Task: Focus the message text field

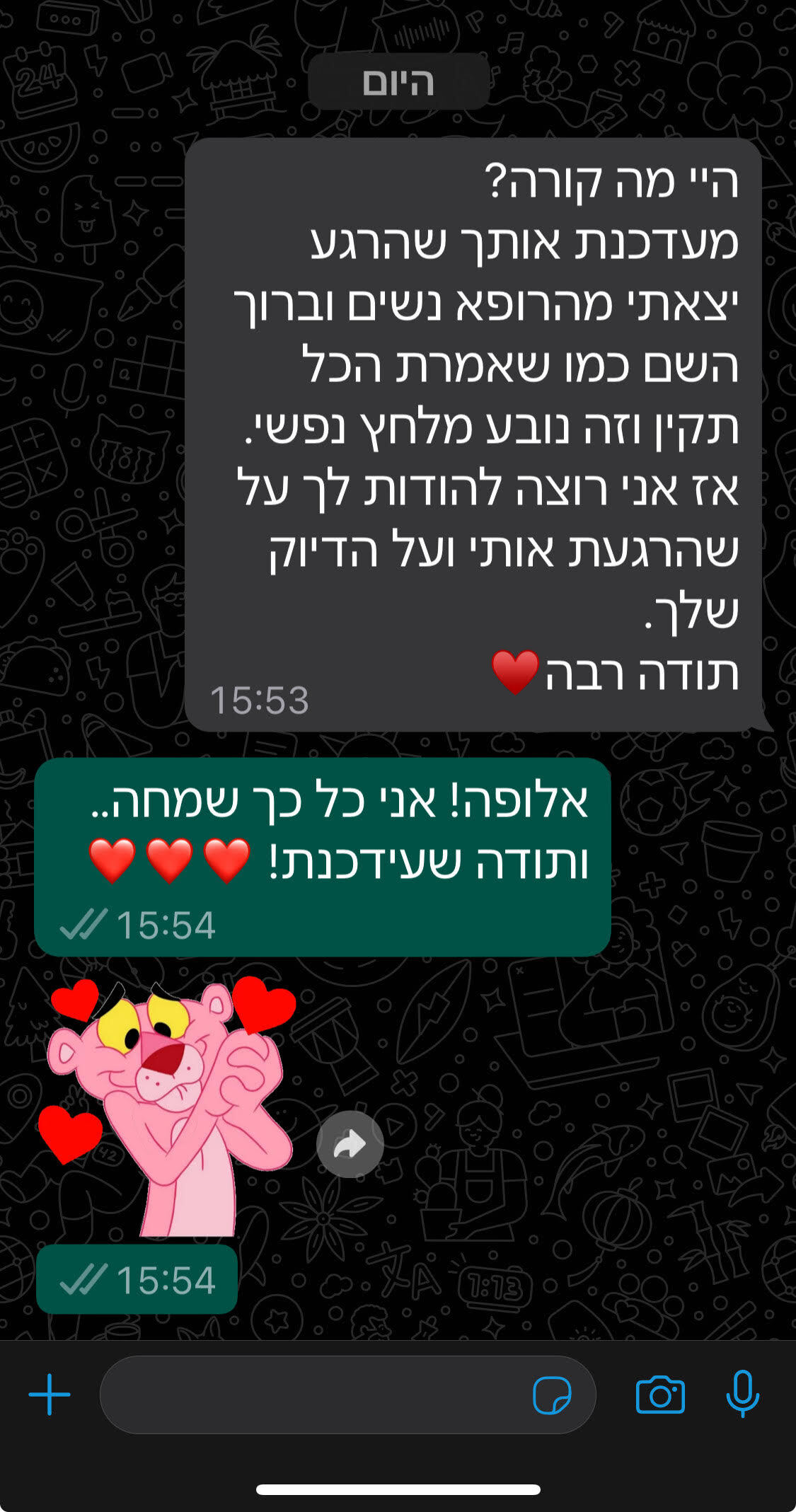Action: [311, 1395]
